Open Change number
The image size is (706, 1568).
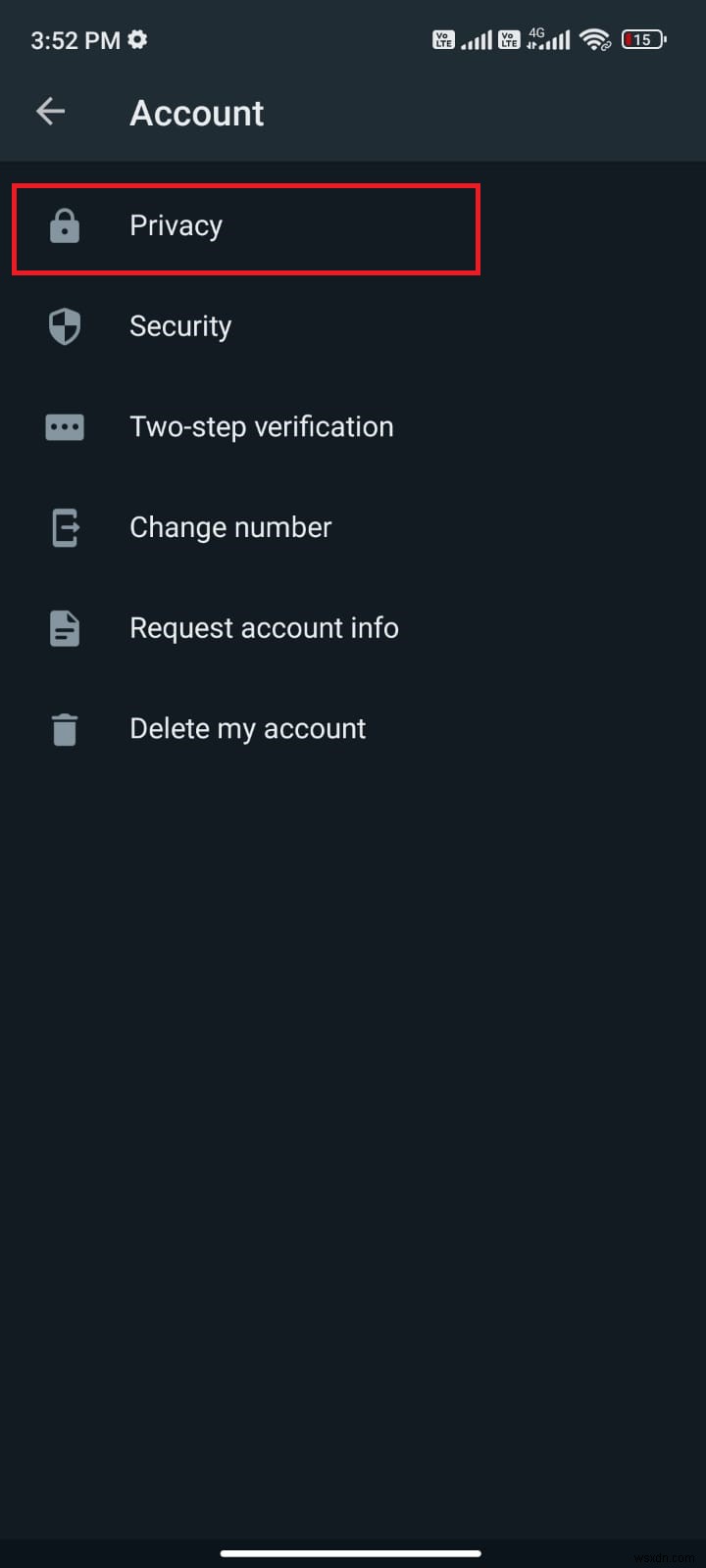pos(230,528)
